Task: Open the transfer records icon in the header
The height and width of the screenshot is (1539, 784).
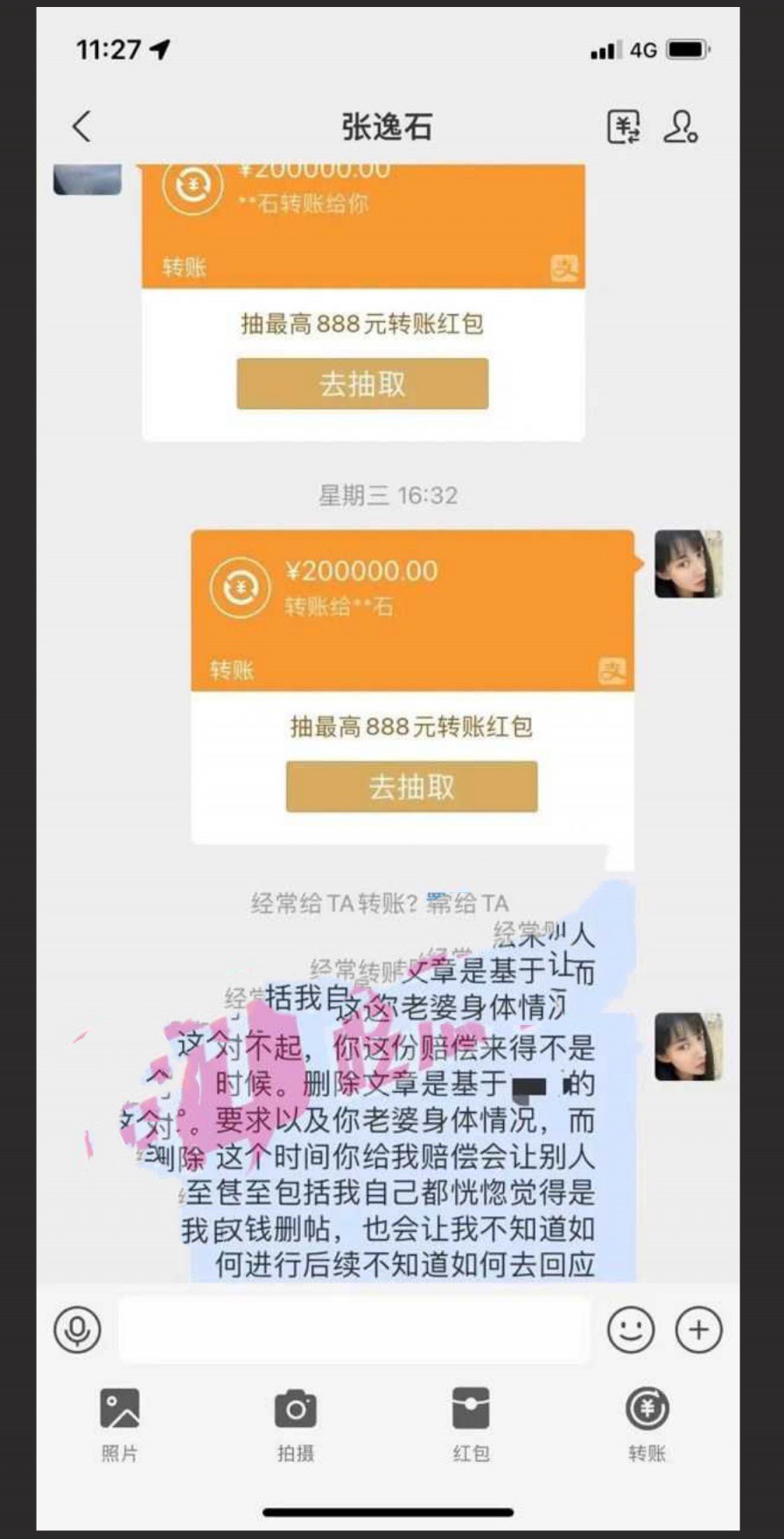Action: click(x=623, y=127)
